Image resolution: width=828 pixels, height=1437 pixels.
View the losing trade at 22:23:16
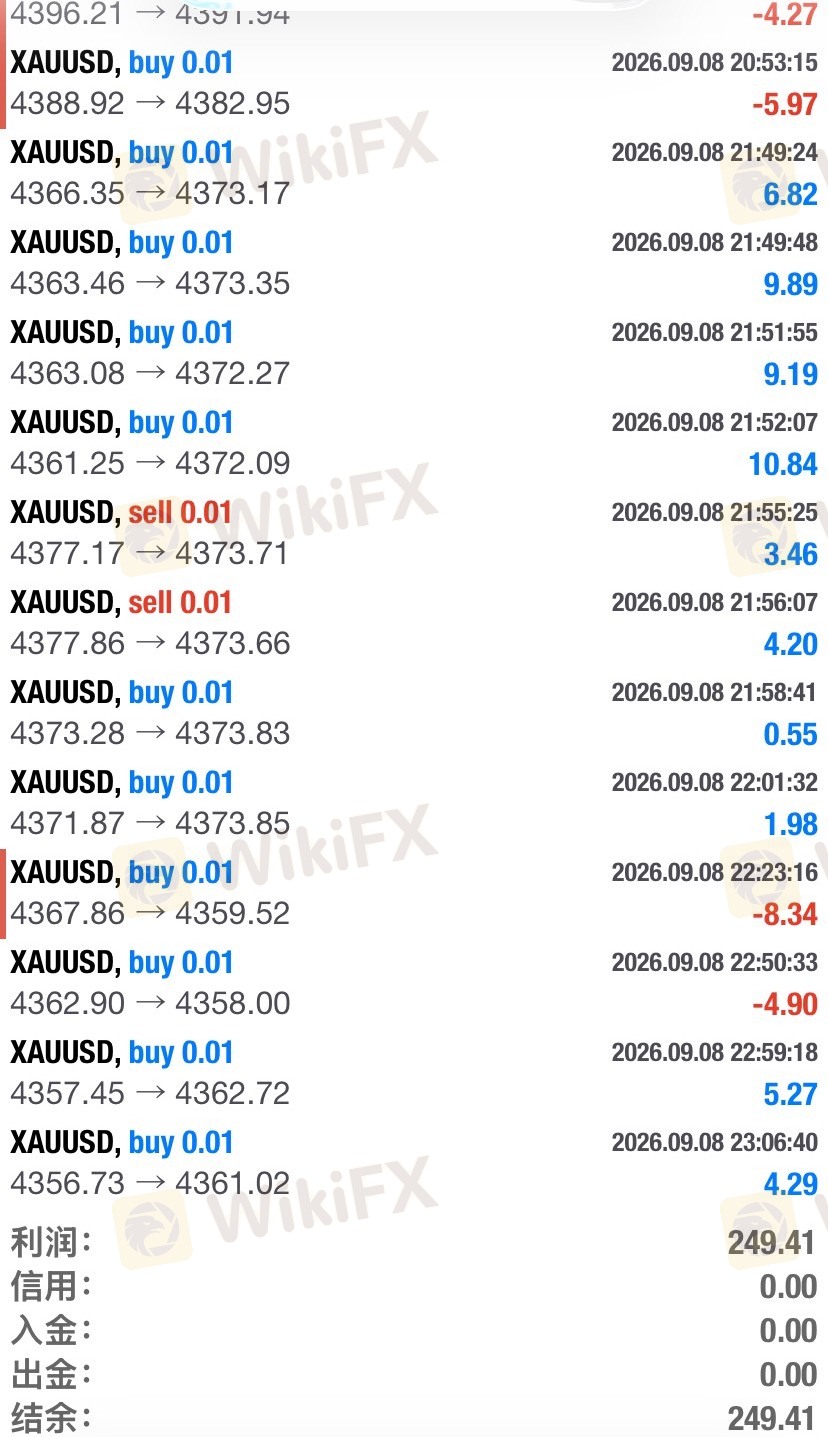click(x=414, y=894)
